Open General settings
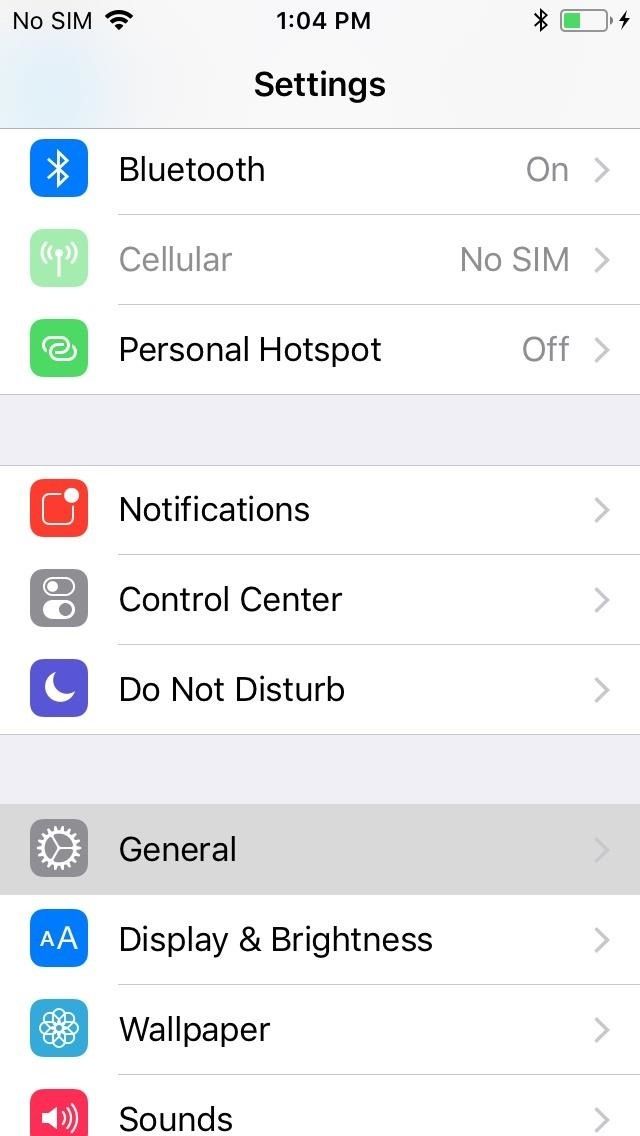 [x=320, y=850]
